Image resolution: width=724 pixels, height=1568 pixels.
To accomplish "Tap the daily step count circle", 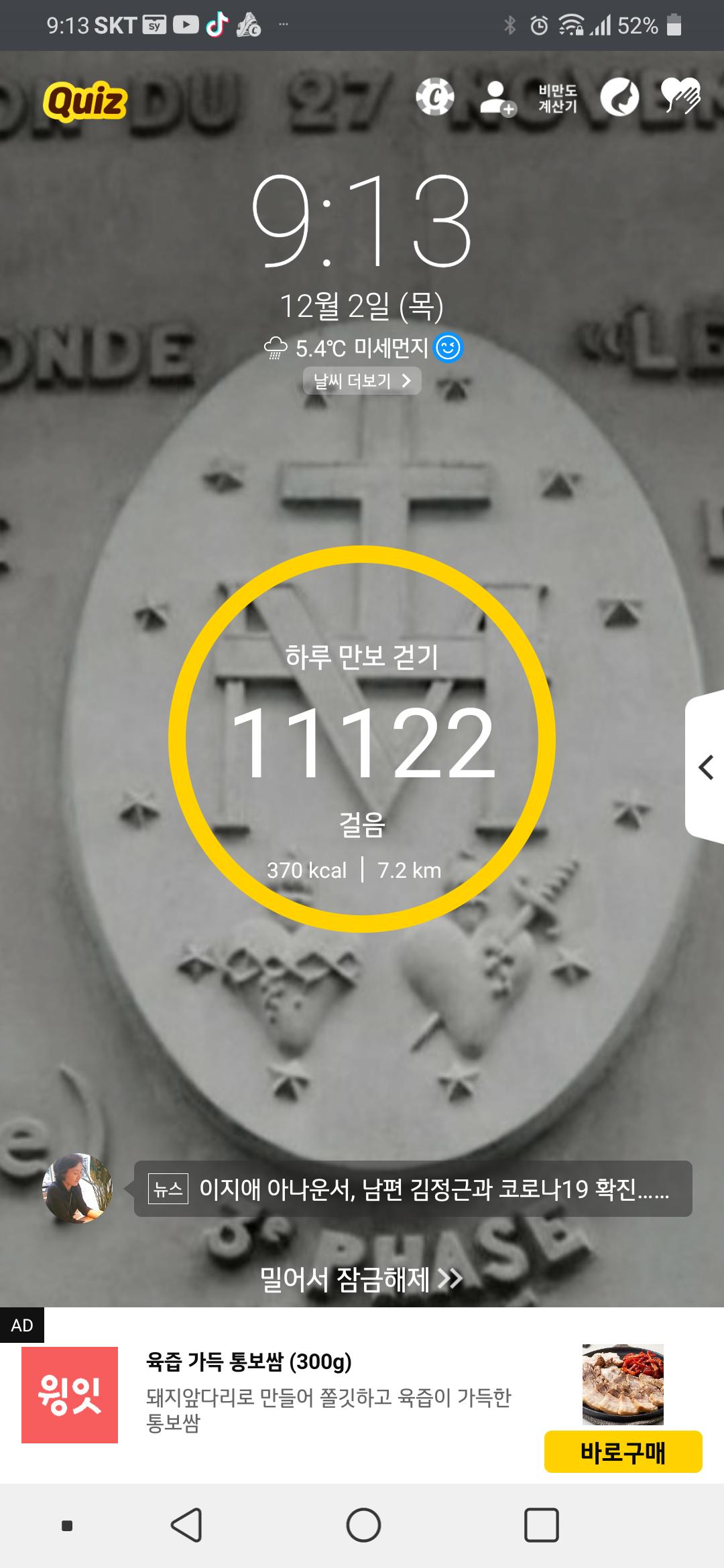I will pyautogui.click(x=362, y=738).
